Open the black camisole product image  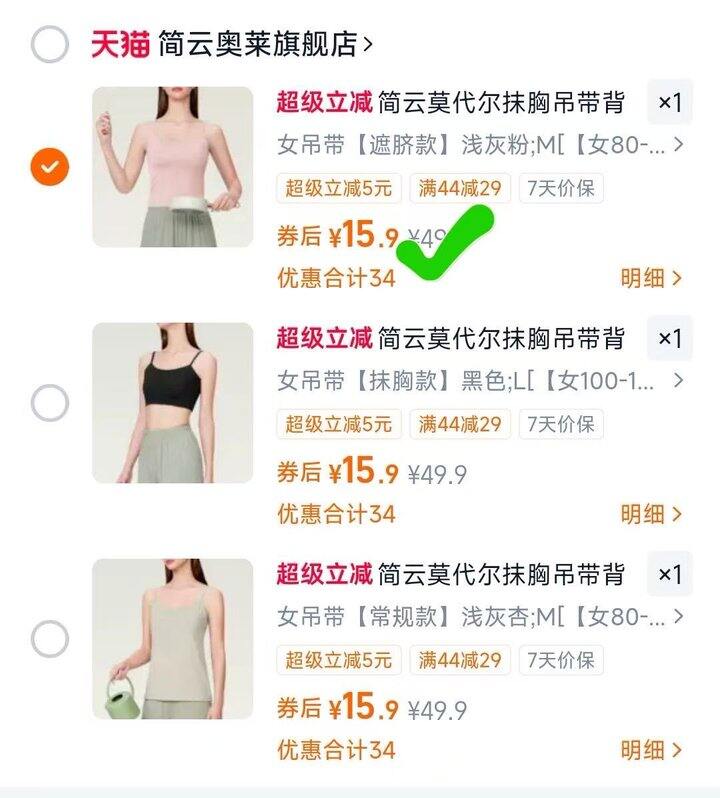[x=173, y=402]
